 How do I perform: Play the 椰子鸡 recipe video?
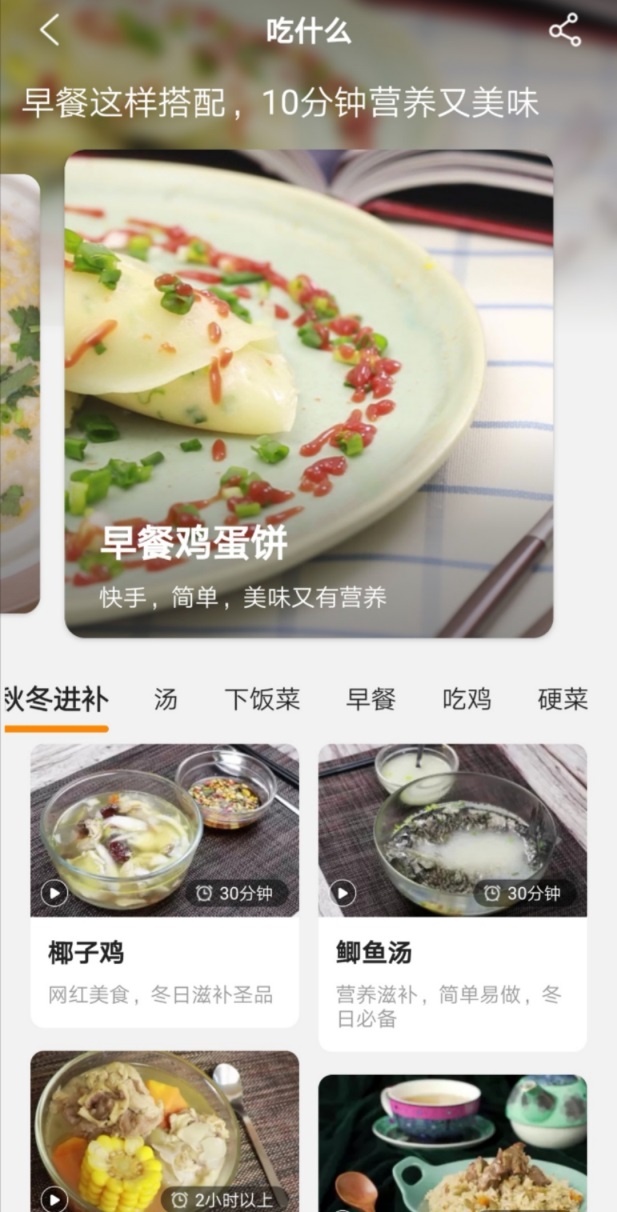click(x=55, y=892)
